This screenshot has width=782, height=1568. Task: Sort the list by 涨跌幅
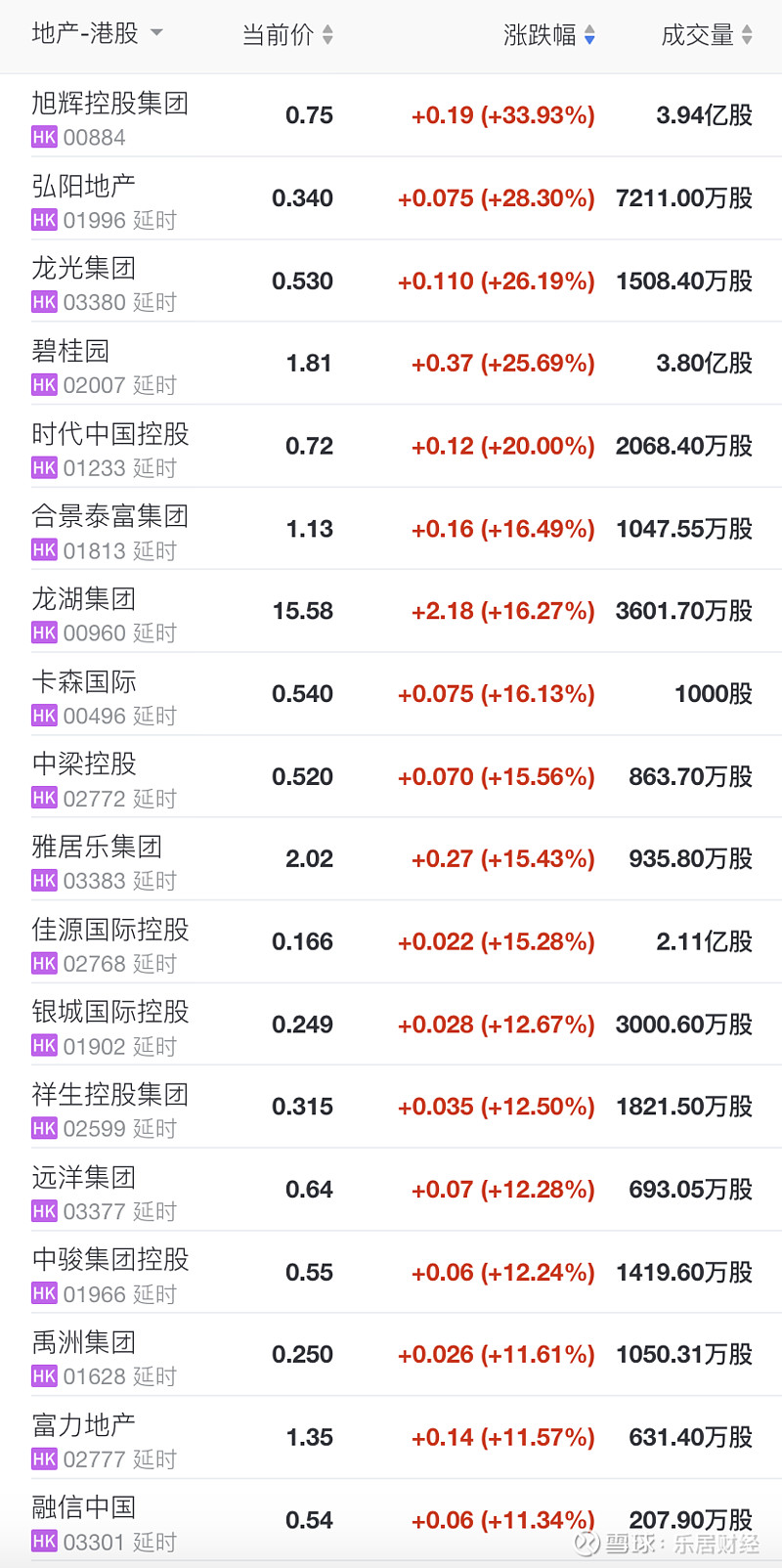[549, 35]
